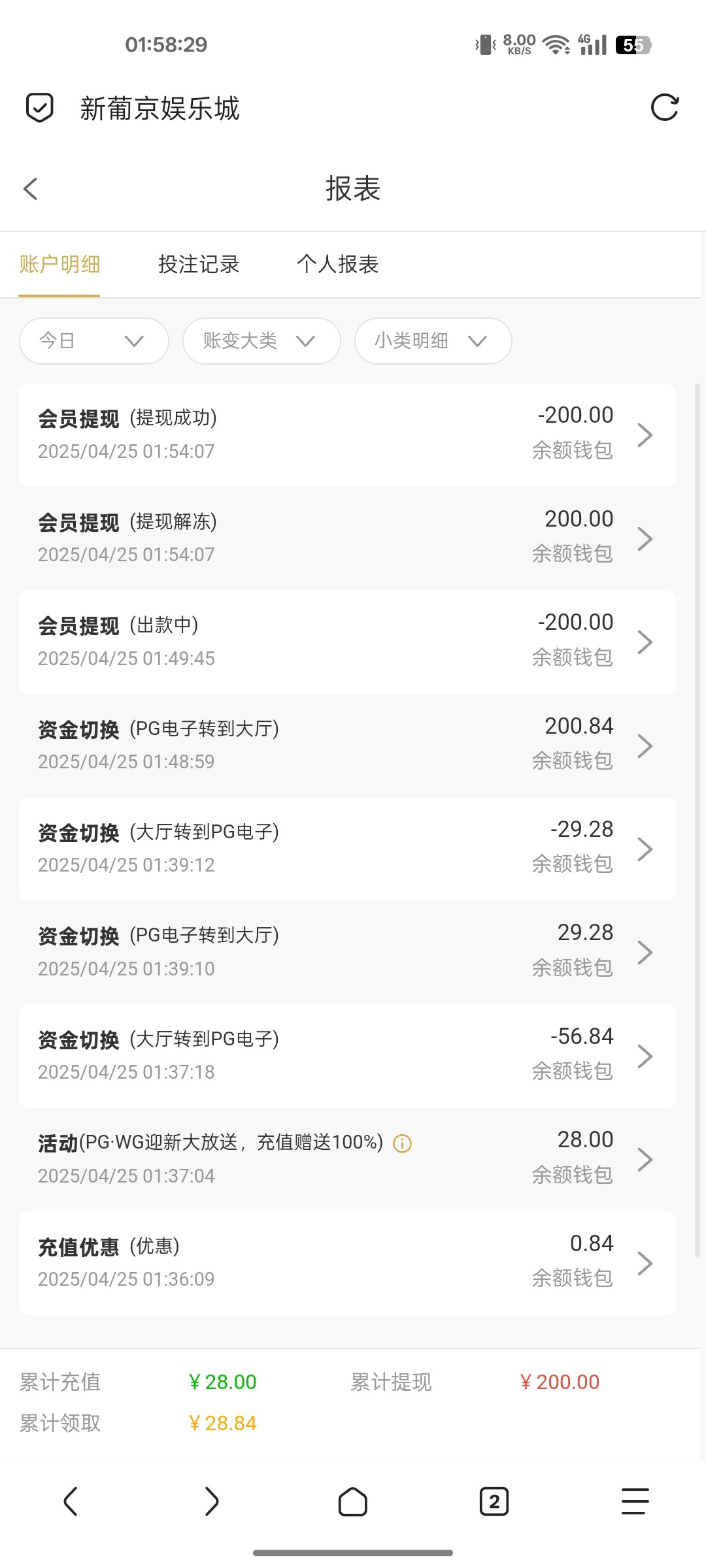706x1568 pixels.
Task: Expand the 小类明细 filter dropdown
Action: (x=433, y=341)
